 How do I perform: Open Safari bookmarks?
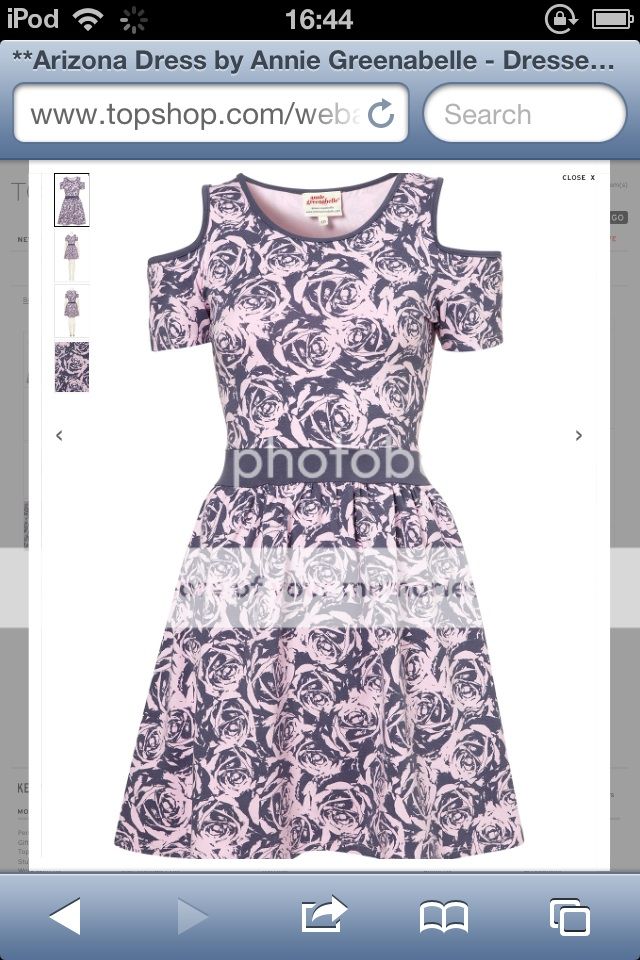(x=444, y=916)
